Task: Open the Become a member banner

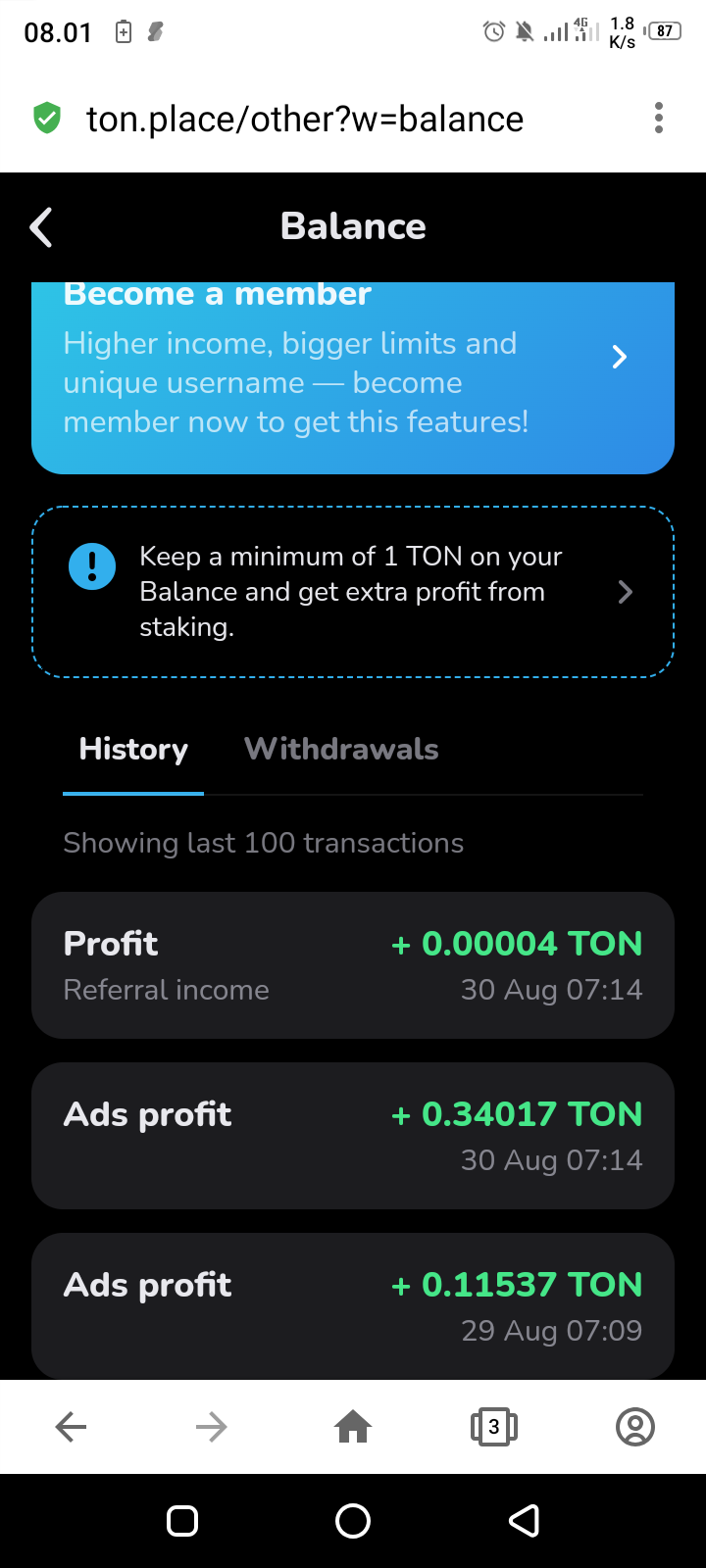Action: point(353,377)
